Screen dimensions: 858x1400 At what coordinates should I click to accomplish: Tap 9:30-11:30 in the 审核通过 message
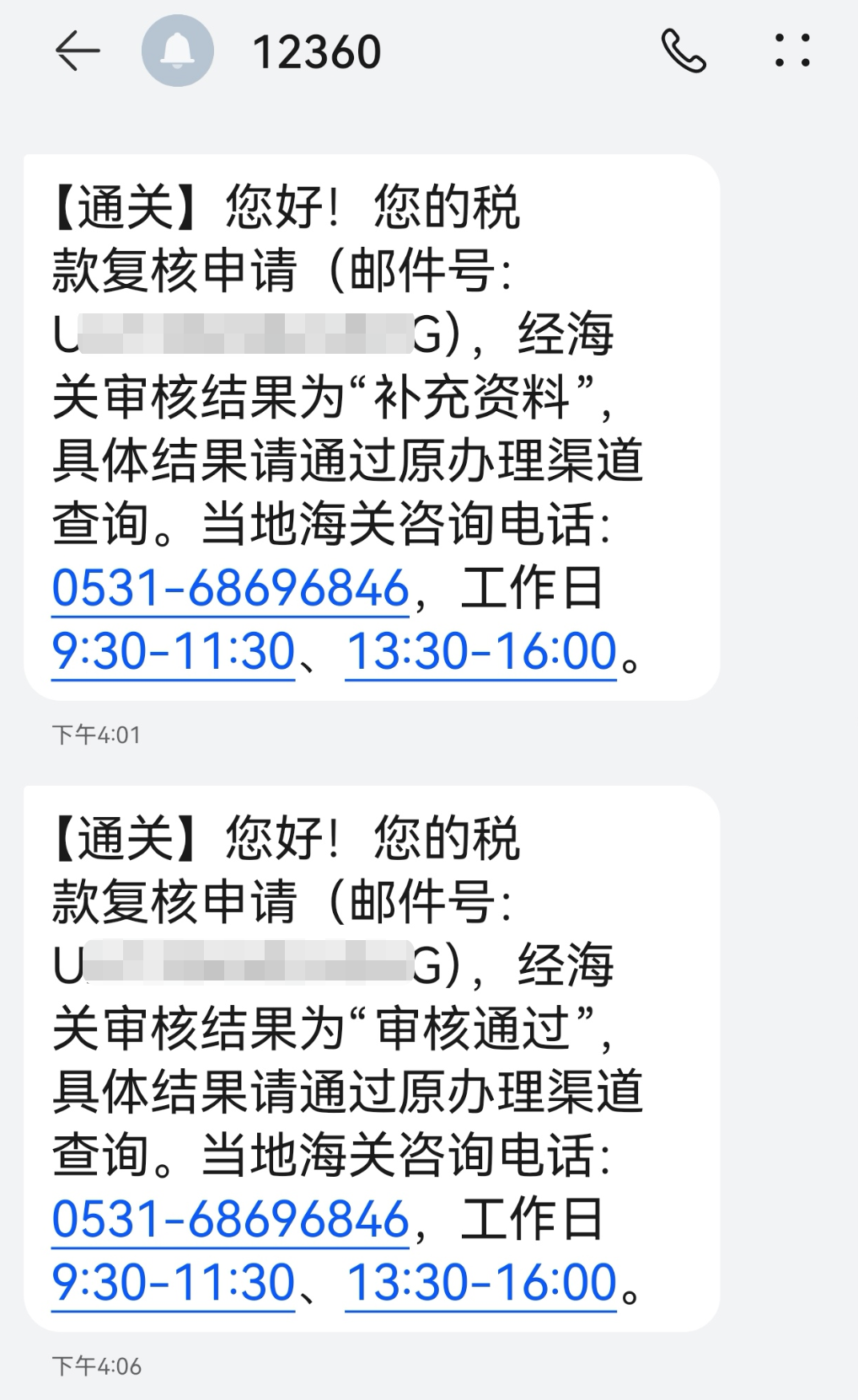(x=174, y=1282)
